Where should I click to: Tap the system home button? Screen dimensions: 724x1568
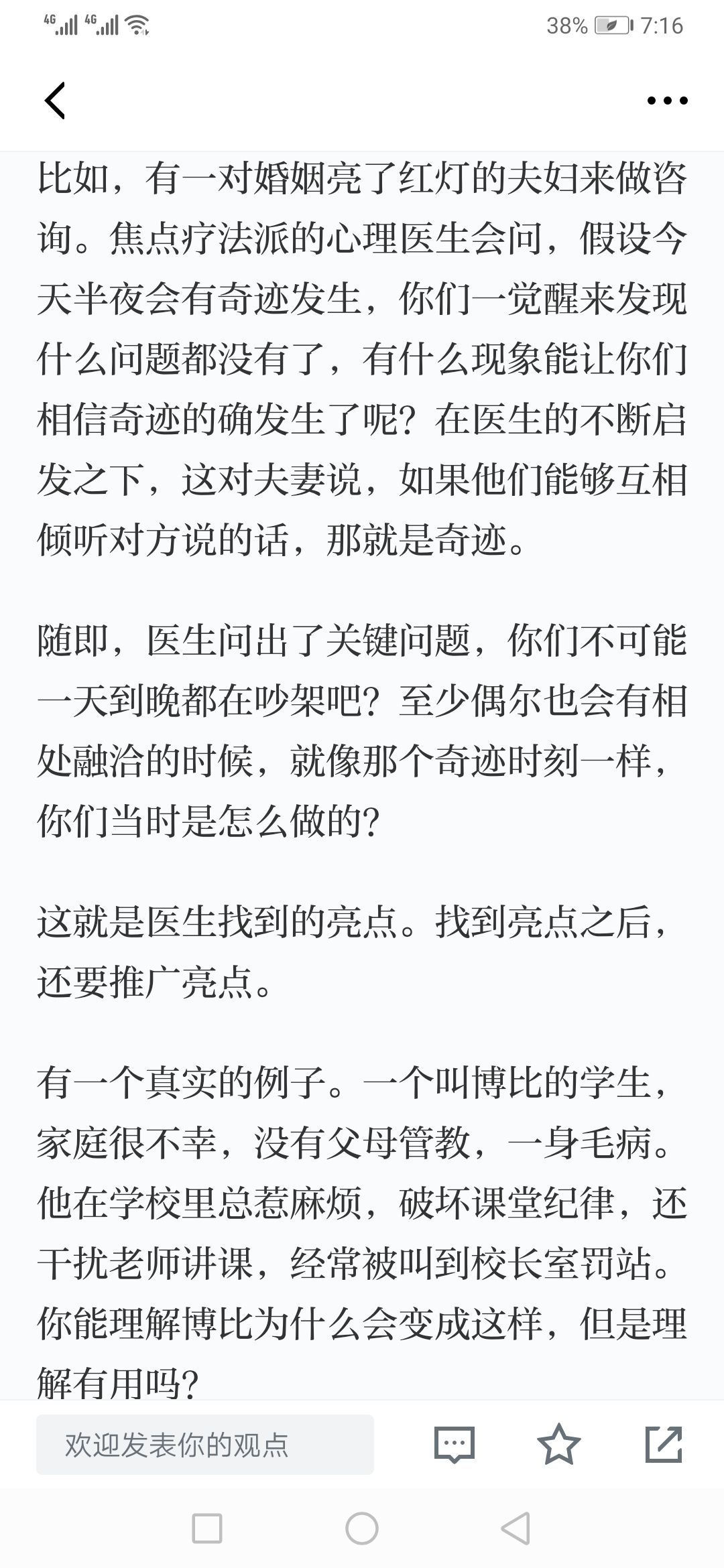(362, 1529)
